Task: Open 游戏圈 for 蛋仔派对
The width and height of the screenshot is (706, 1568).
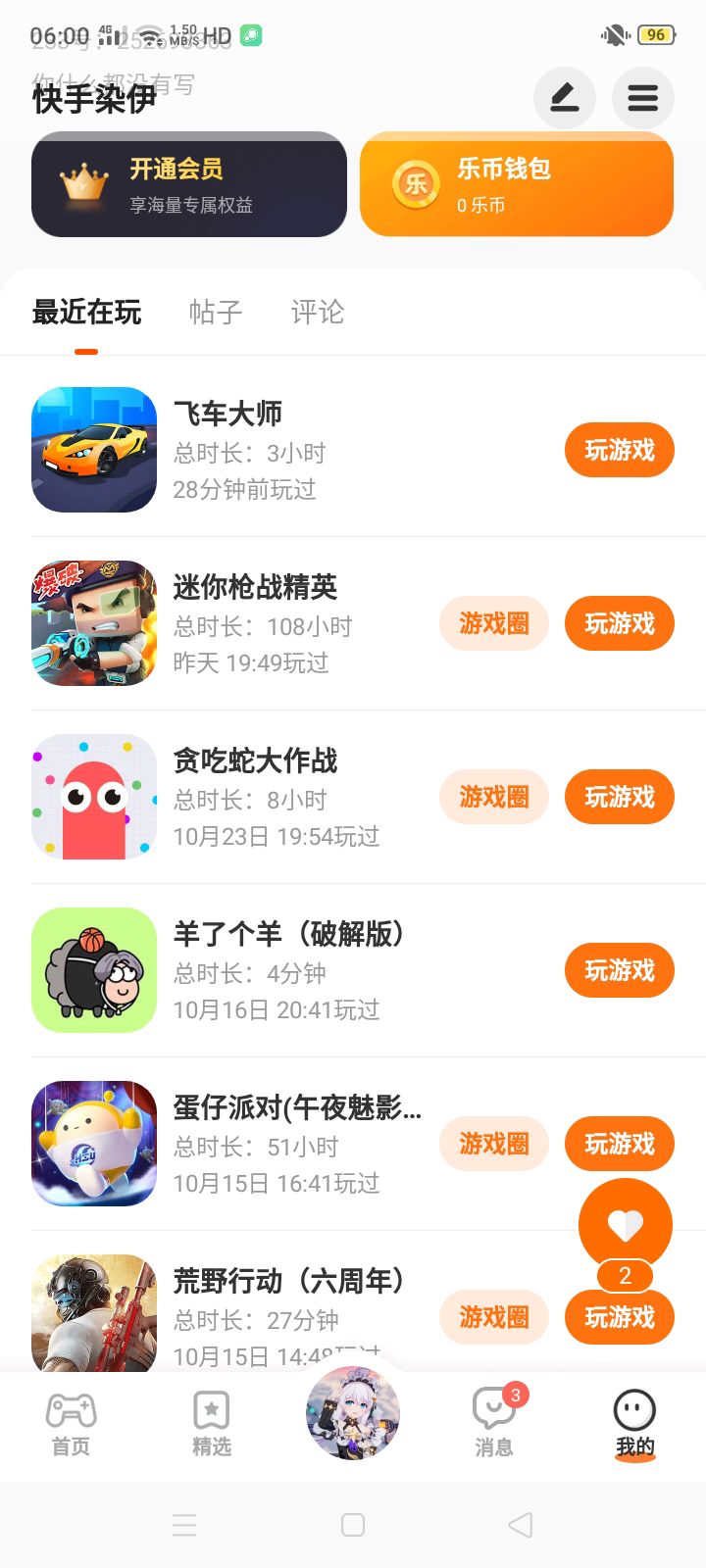Action: [x=493, y=1145]
